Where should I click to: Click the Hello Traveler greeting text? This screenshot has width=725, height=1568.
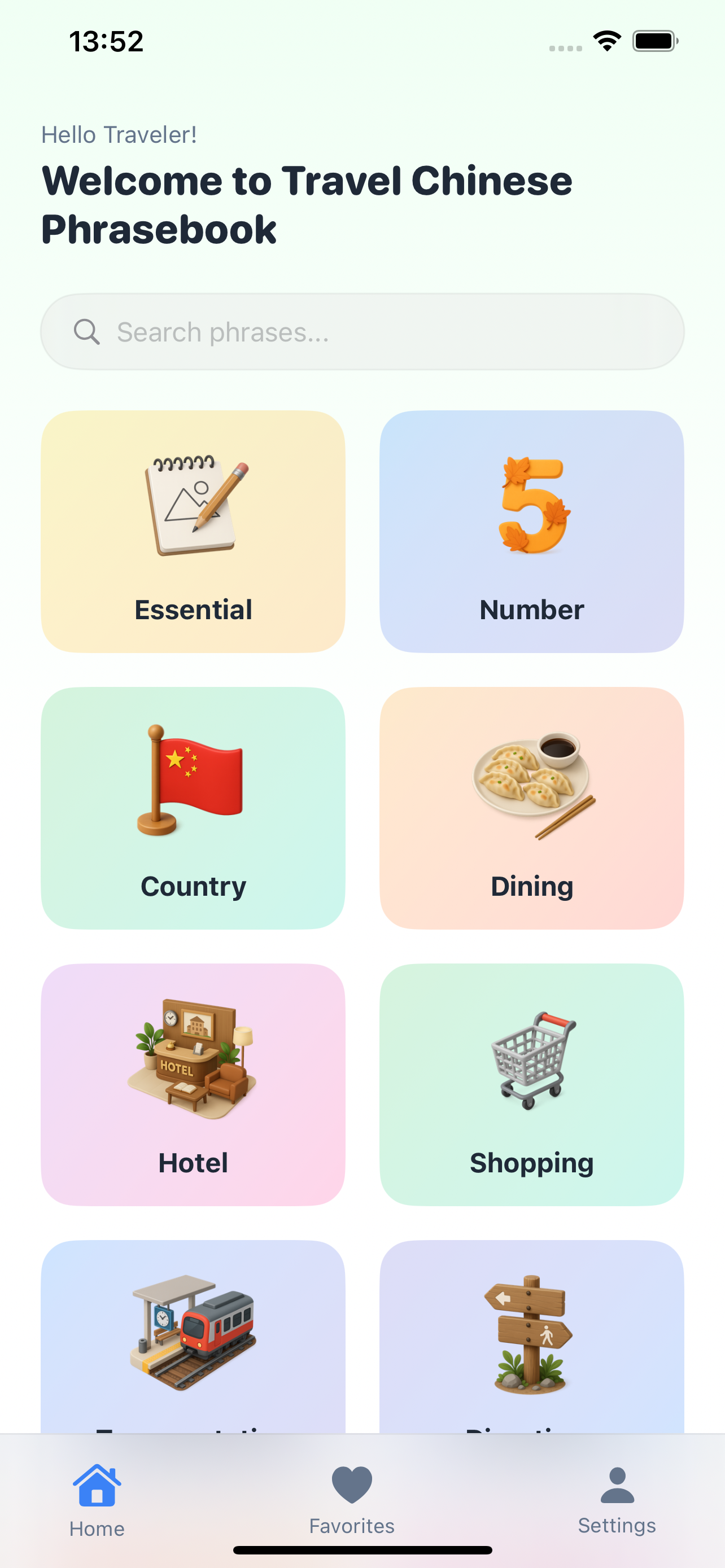point(118,134)
